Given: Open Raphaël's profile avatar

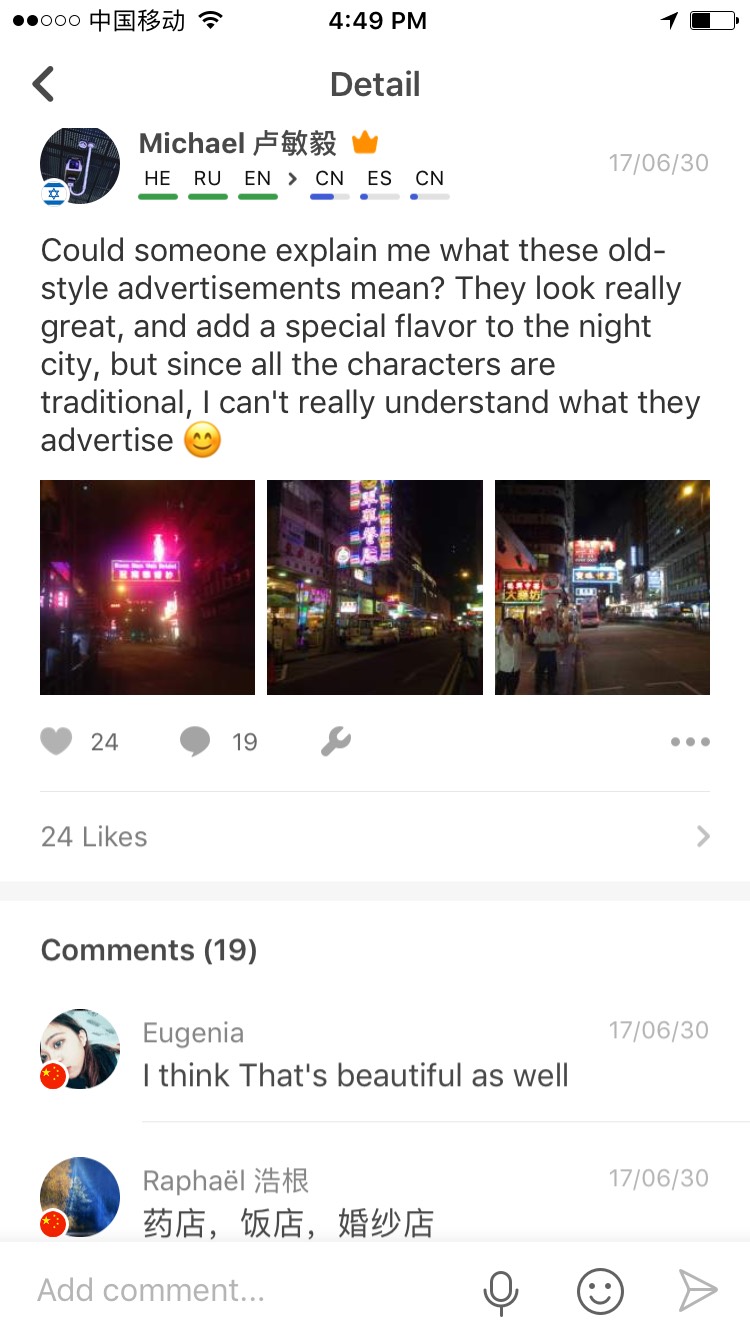Looking at the screenshot, I should (79, 1197).
